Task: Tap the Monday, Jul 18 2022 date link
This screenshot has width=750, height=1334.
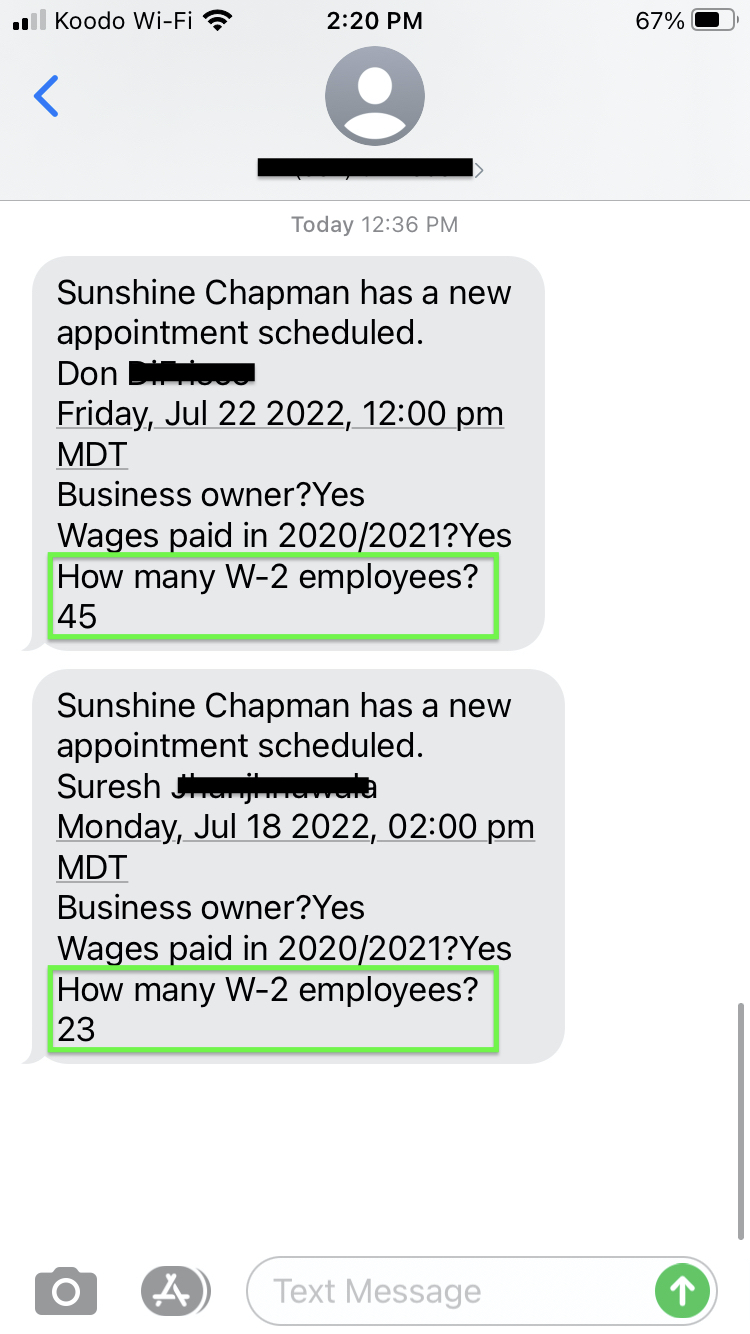Action: (295, 847)
